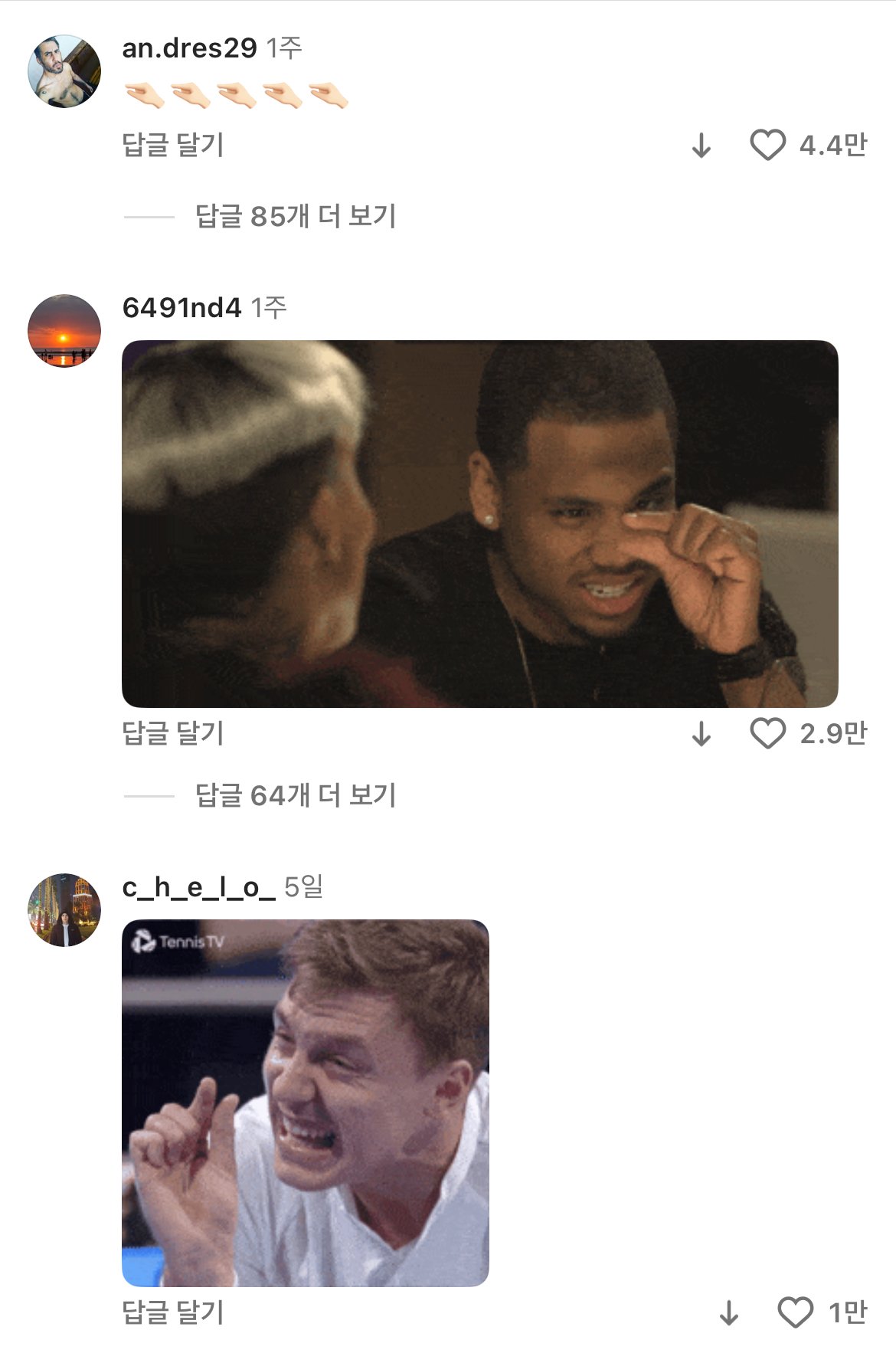
Task: Dislike an.dres29's comment with down arrow
Action: (x=701, y=145)
